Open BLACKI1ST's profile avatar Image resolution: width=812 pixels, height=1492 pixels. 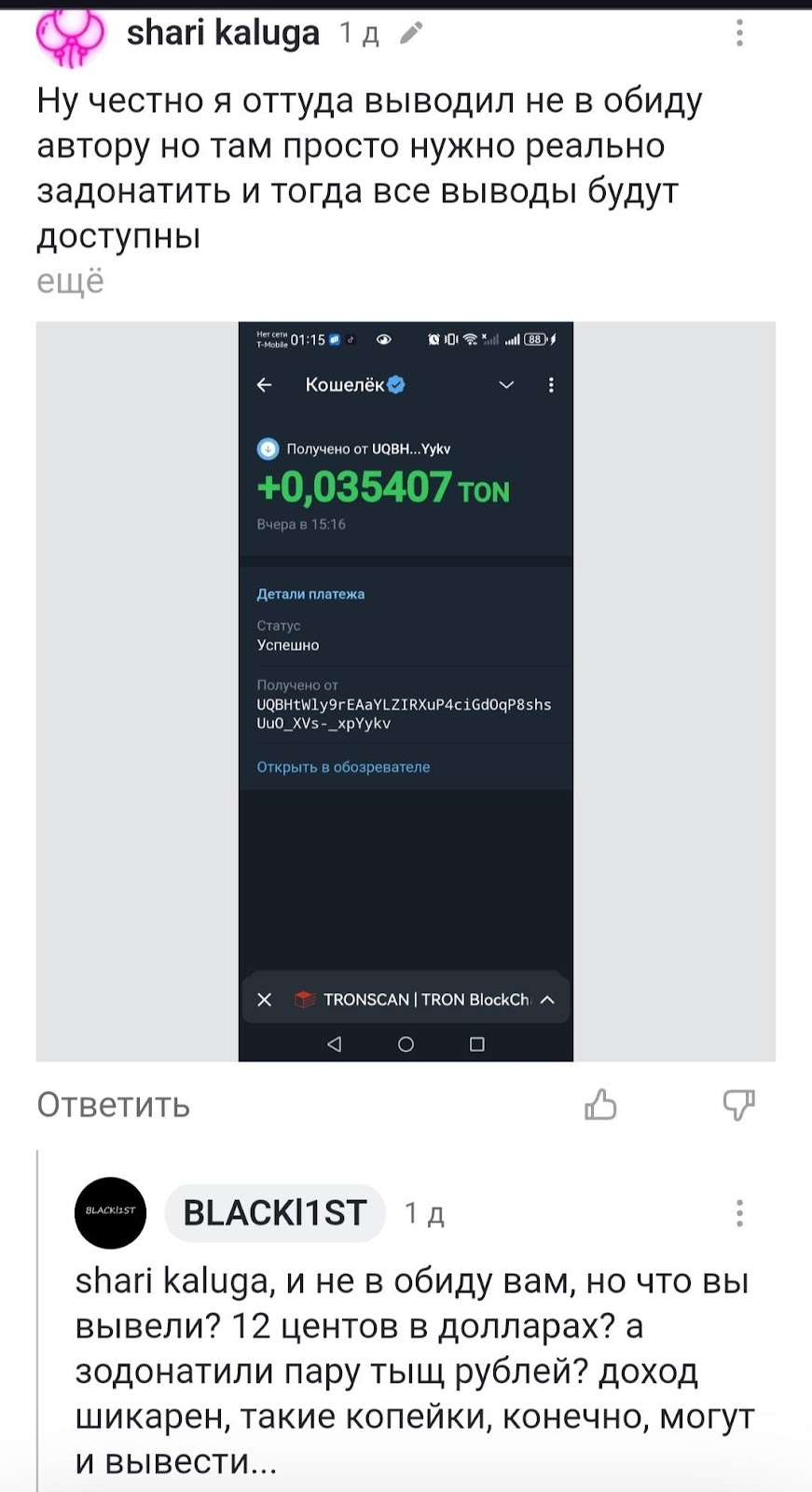[110, 1212]
